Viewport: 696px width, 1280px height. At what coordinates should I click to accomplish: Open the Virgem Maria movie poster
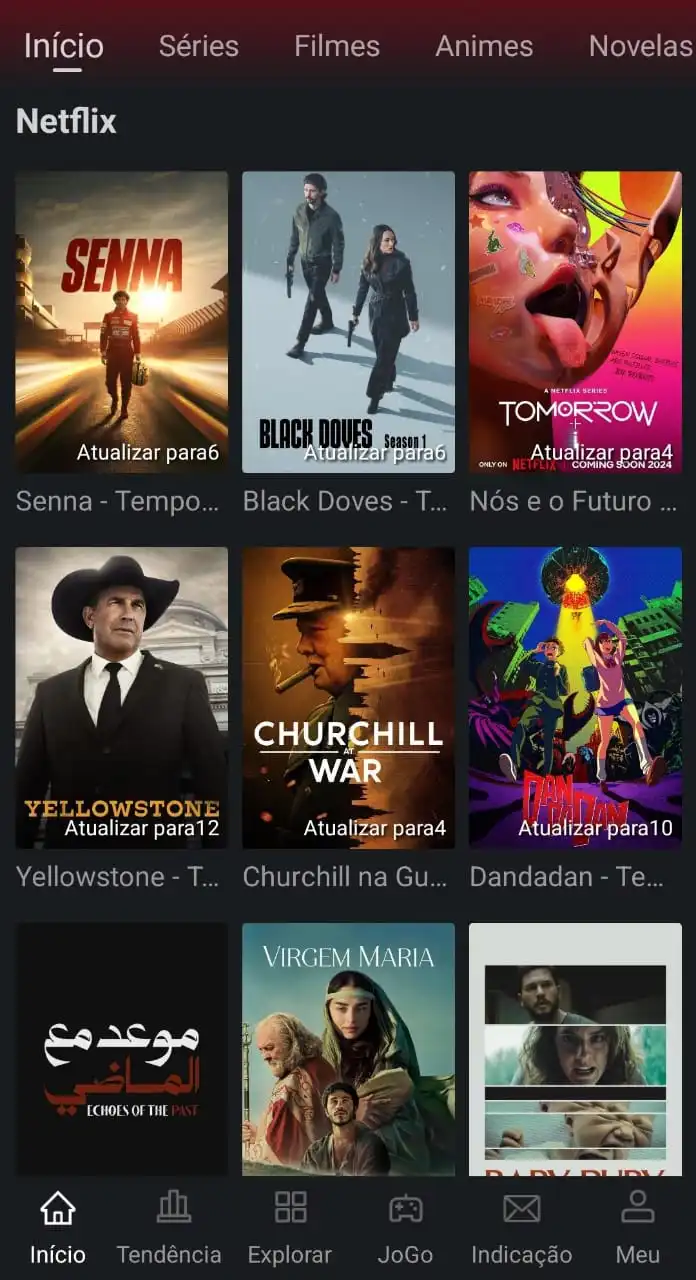tap(348, 1048)
